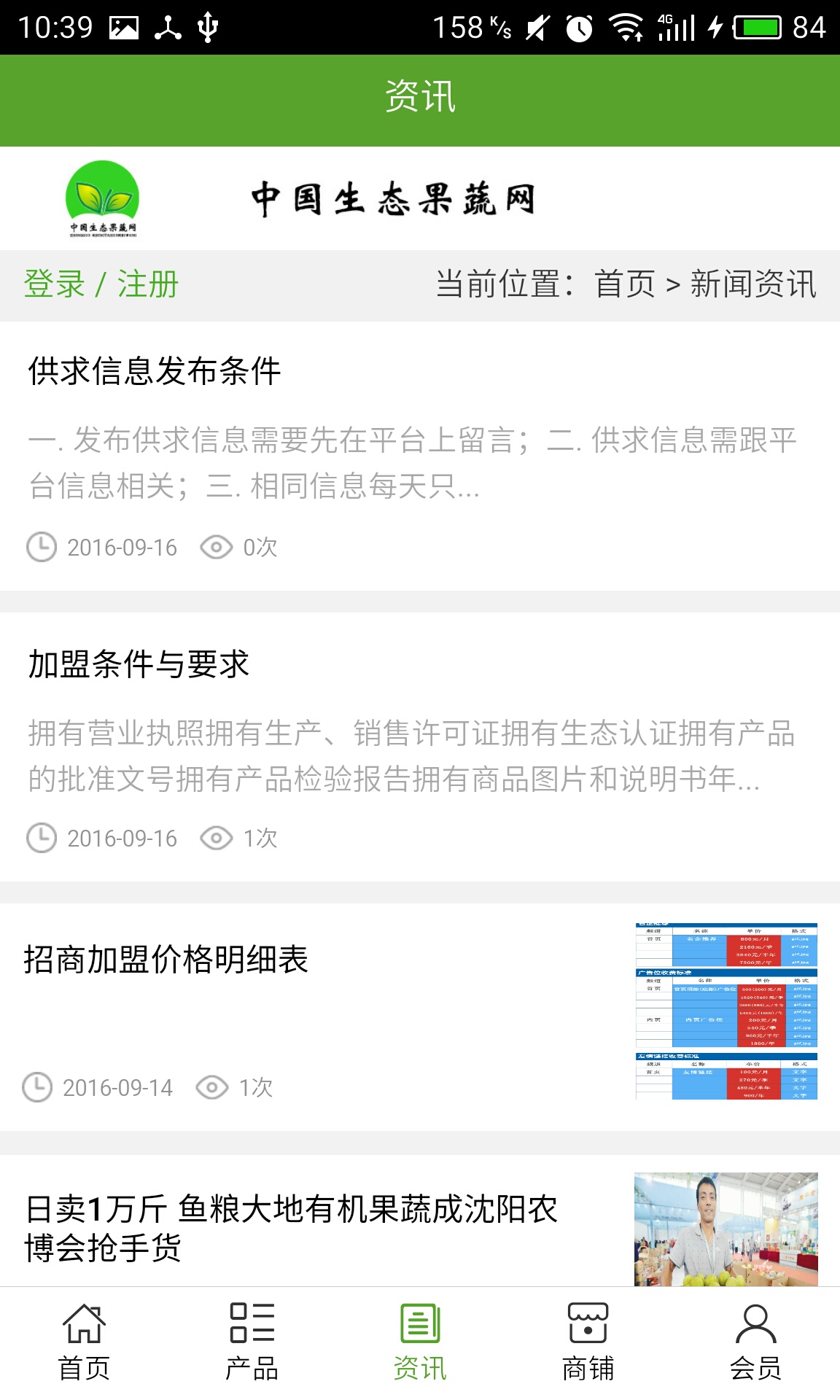Open the 登录 login link
The image size is (840, 1400).
tap(55, 284)
